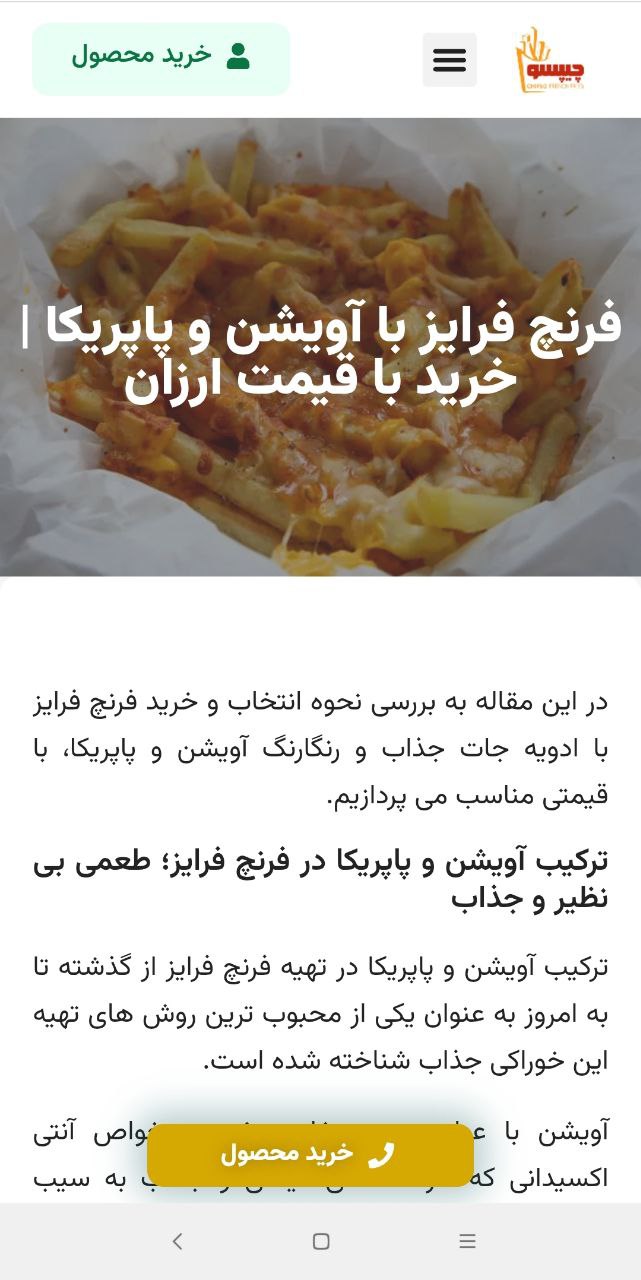Tap the yellow خرید محصول call button
Screen dimensions: 641x1280
[x=310, y=1155]
